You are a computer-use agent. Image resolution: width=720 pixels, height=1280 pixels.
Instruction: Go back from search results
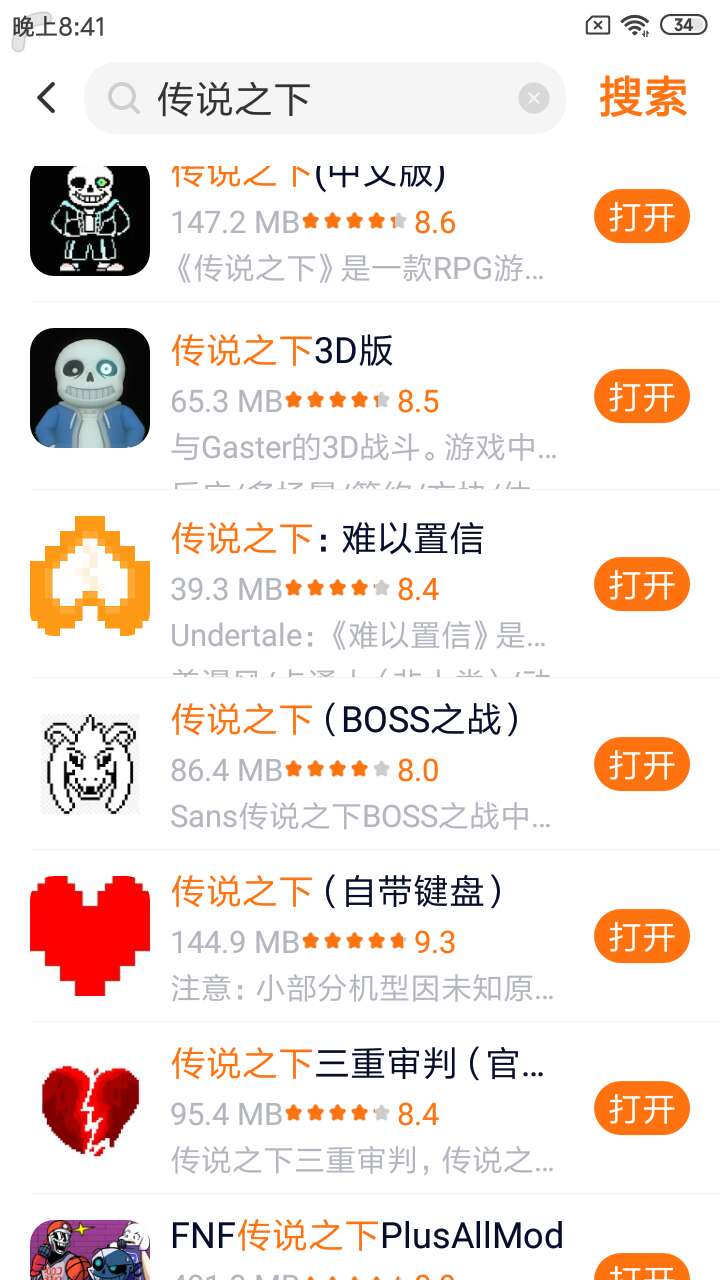(46, 98)
